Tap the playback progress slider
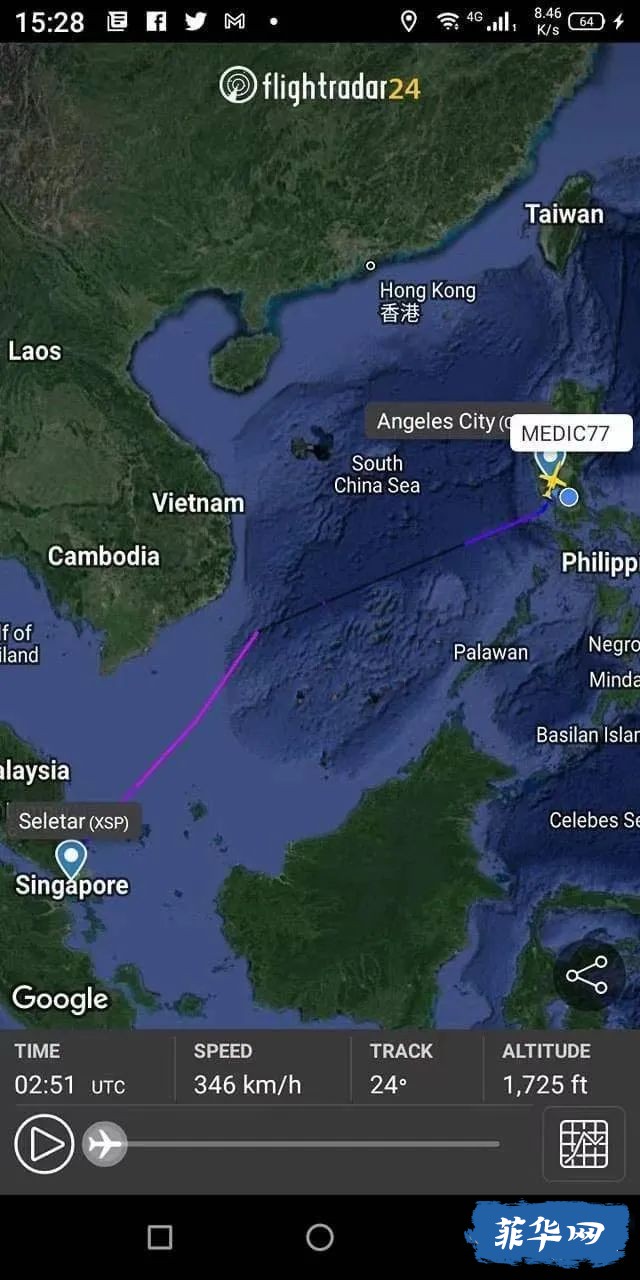This screenshot has width=640, height=1280. pyautogui.click(x=300, y=1144)
